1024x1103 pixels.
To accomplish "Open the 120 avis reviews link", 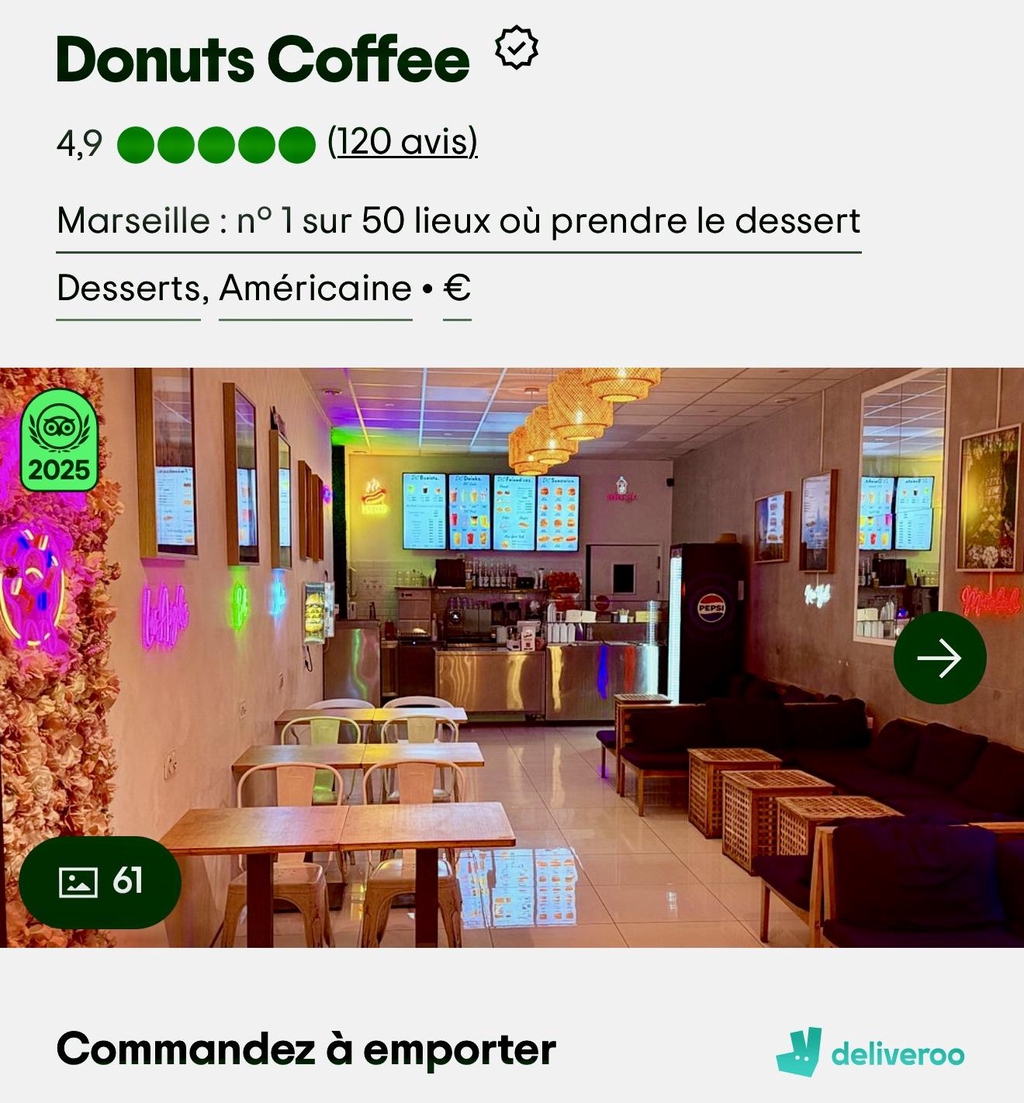I will pos(402,143).
